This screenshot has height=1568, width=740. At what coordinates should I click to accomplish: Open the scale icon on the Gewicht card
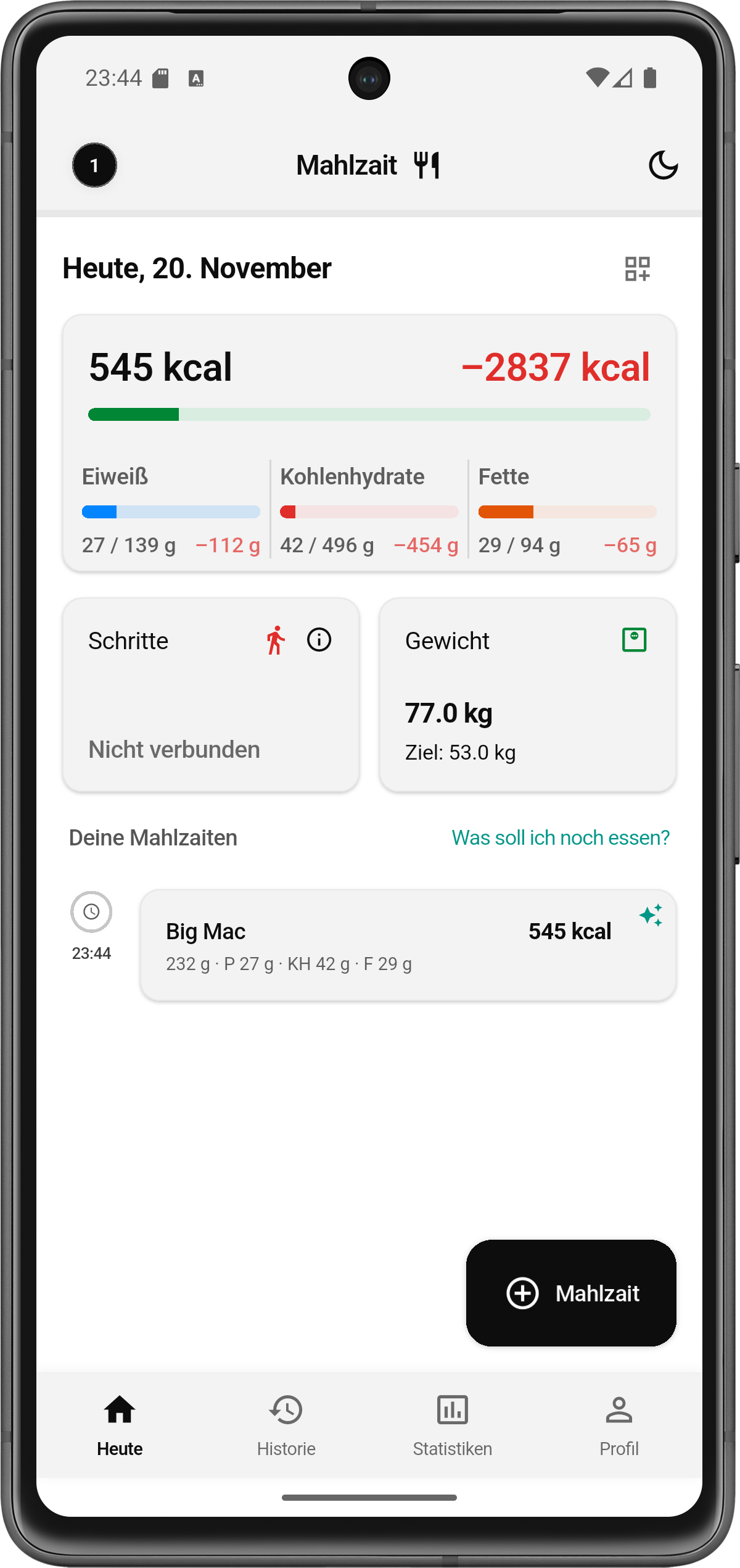[637, 641]
